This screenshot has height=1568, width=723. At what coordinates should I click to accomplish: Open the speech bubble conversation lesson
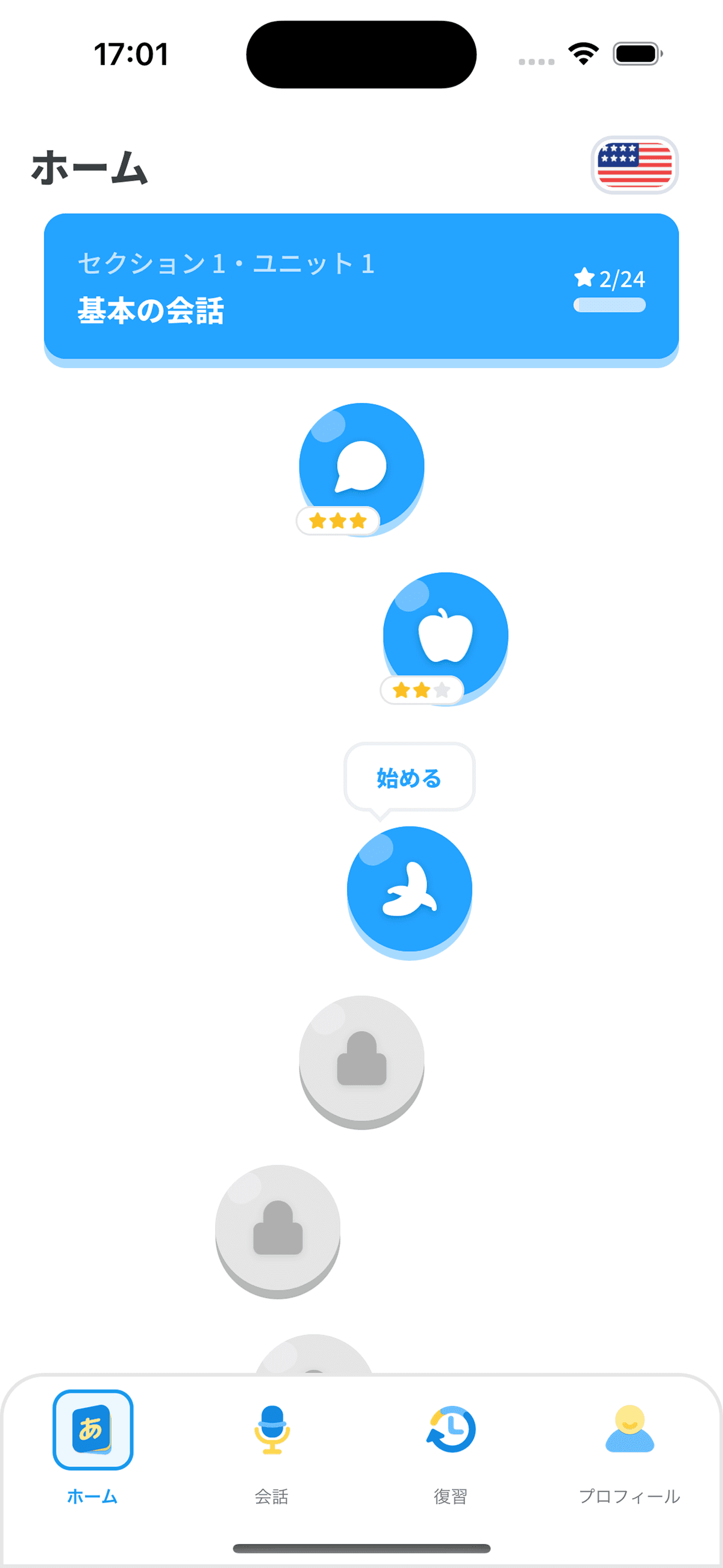(x=361, y=464)
